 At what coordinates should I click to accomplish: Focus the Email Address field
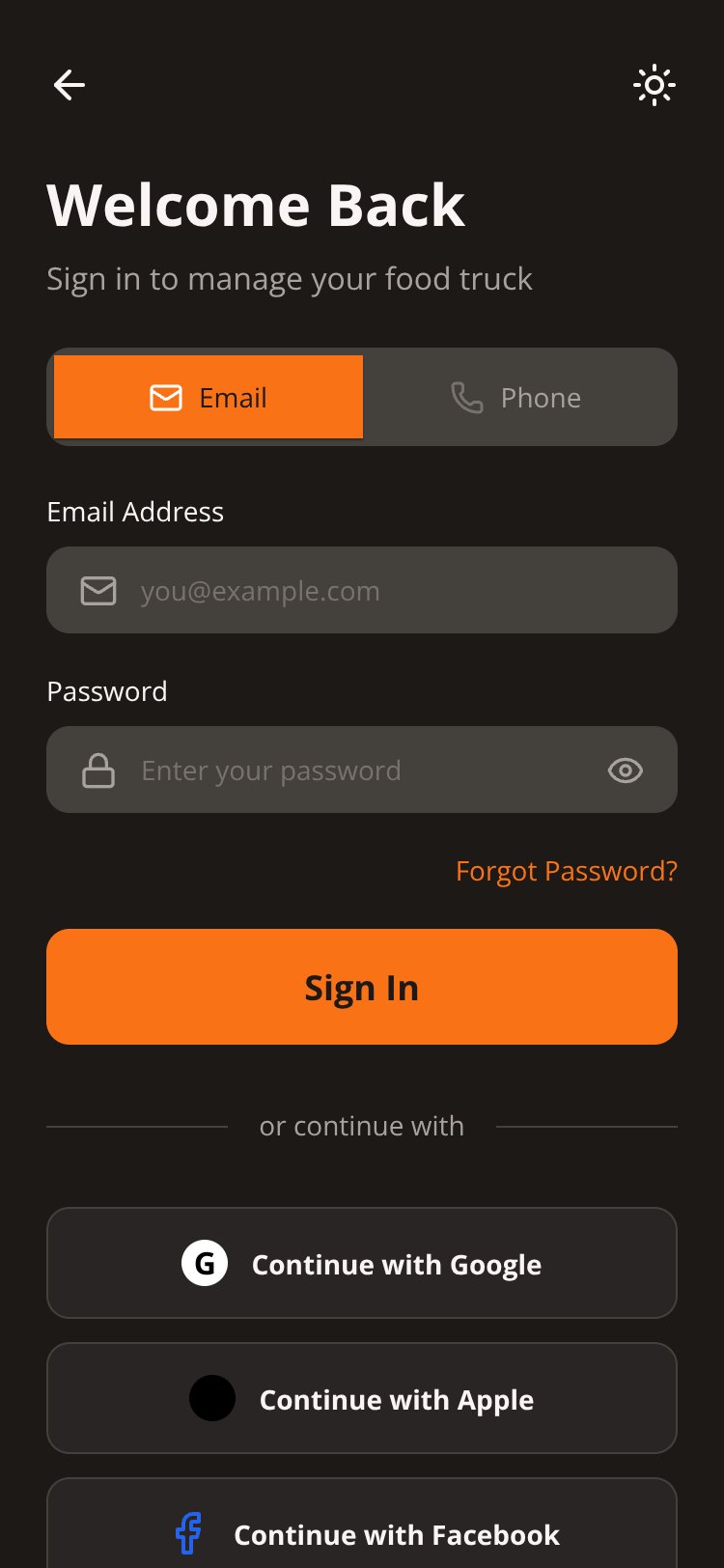[x=362, y=590]
